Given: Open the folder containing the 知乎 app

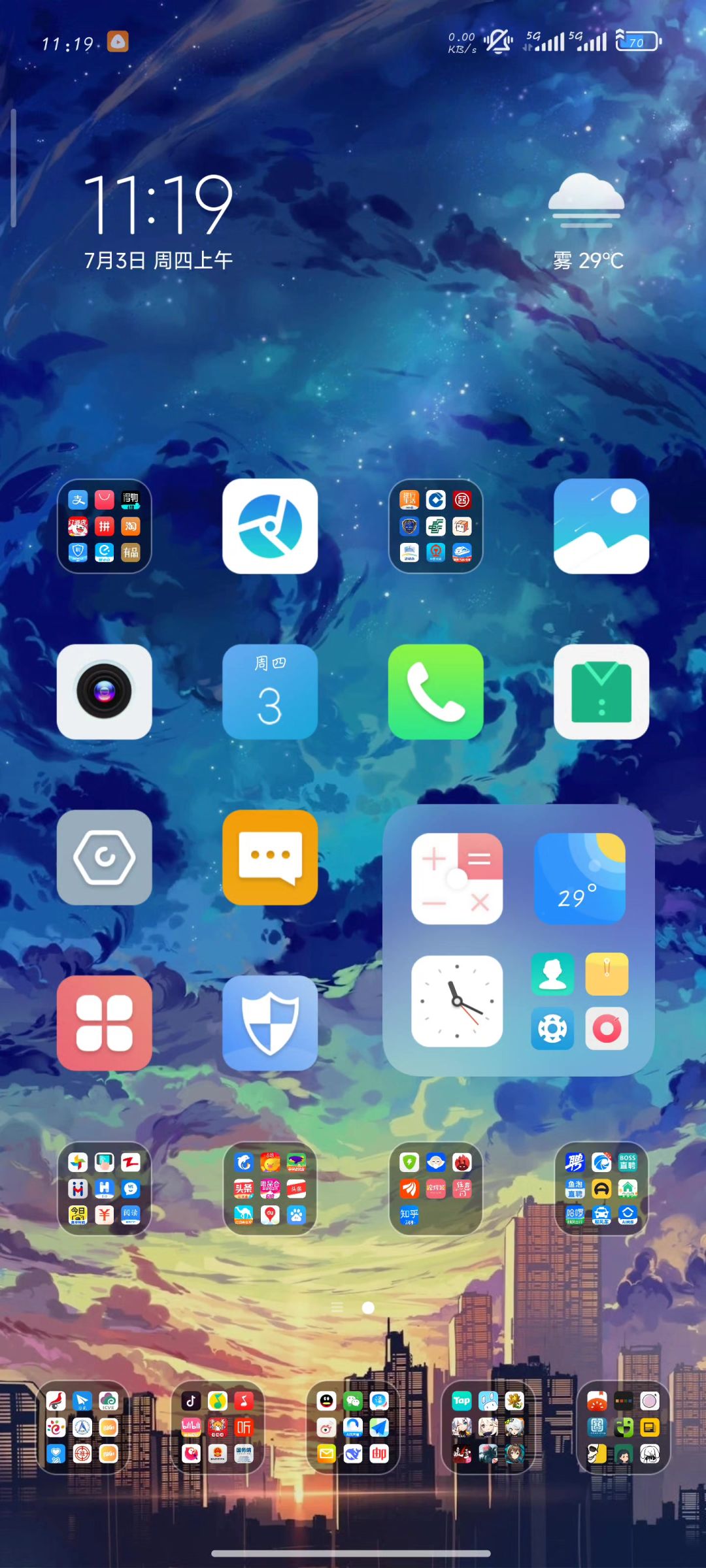Looking at the screenshot, I should point(435,1188).
